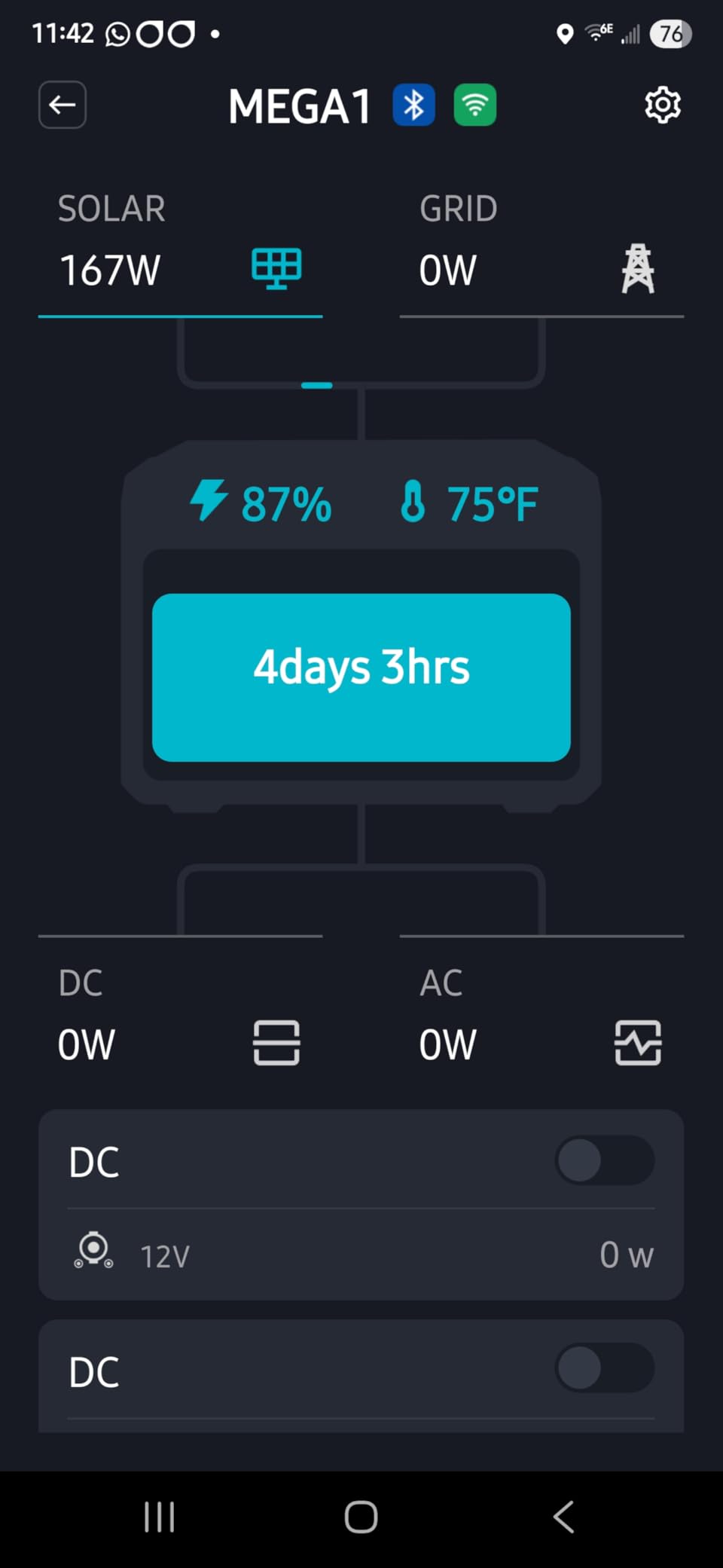Go to the Android home screen
Screen dimensions: 723x1568
(361, 1517)
